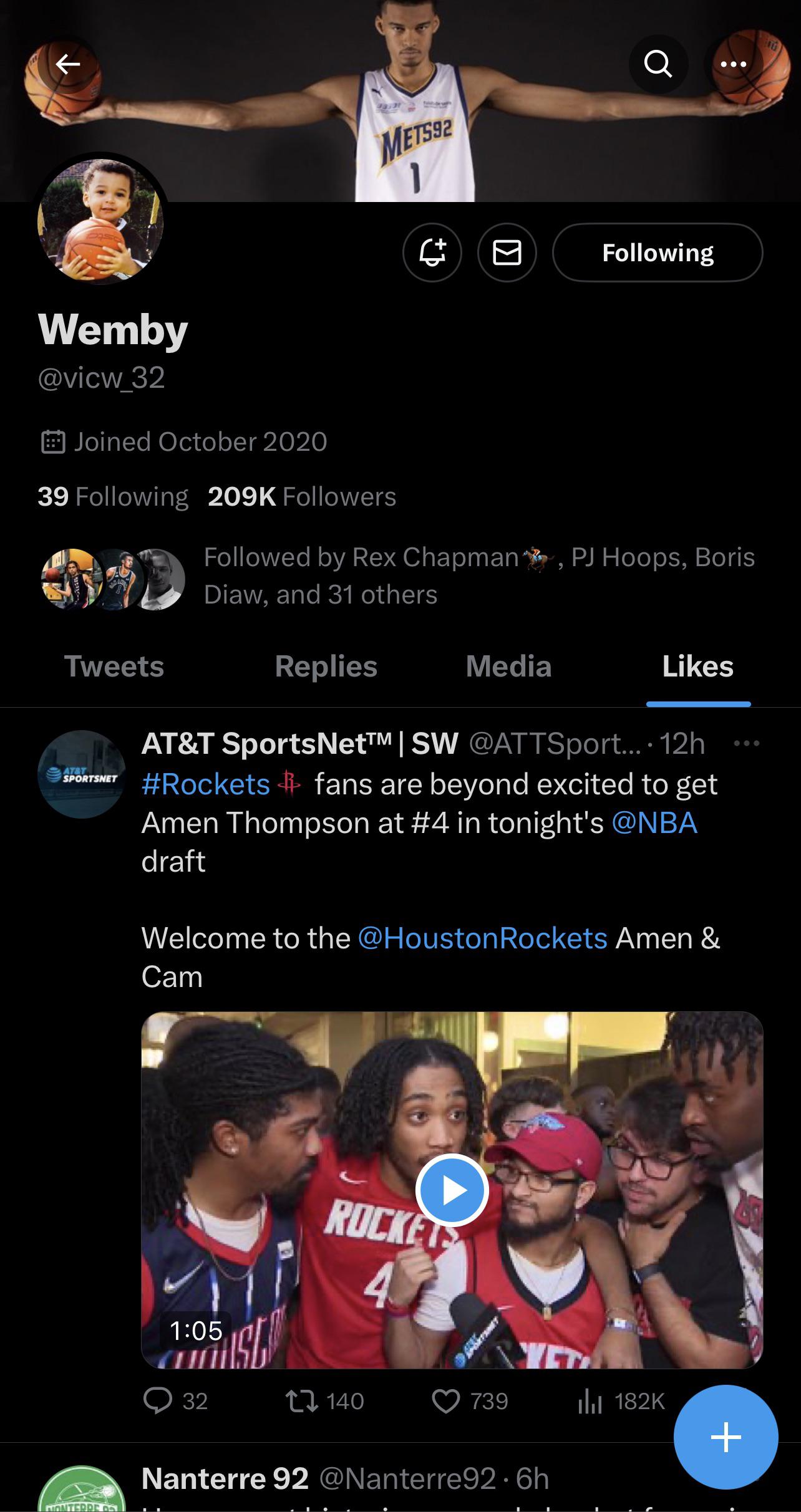Play the Rockets fans video
The height and width of the screenshot is (1512, 801).
click(x=452, y=1191)
